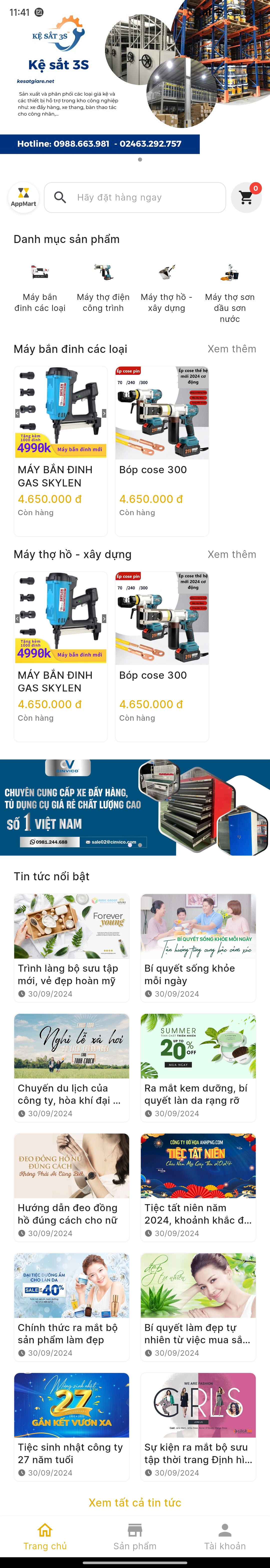This screenshot has width=270, height=1568.
Task: Open Tiệc sinh nhật công ty 27 năm tuổi
Action: pos(71,1426)
